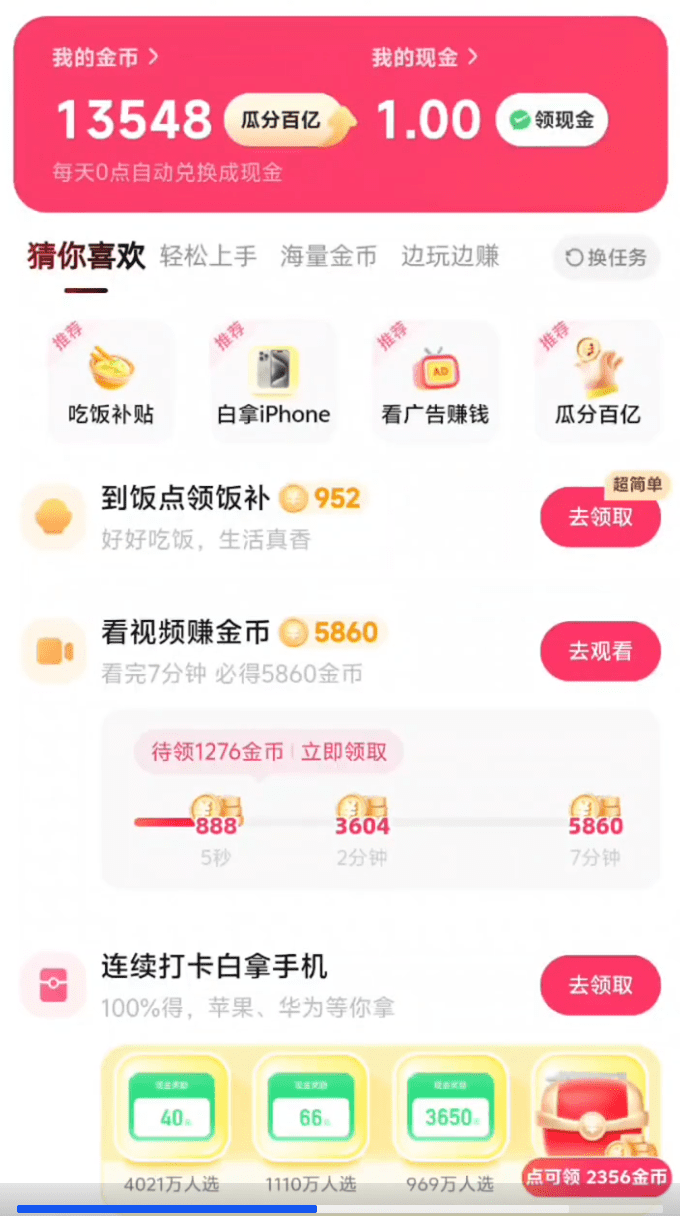Open 我的金币 coin balance details
Viewport: 680px width, 1216px height.
coord(104,58)
